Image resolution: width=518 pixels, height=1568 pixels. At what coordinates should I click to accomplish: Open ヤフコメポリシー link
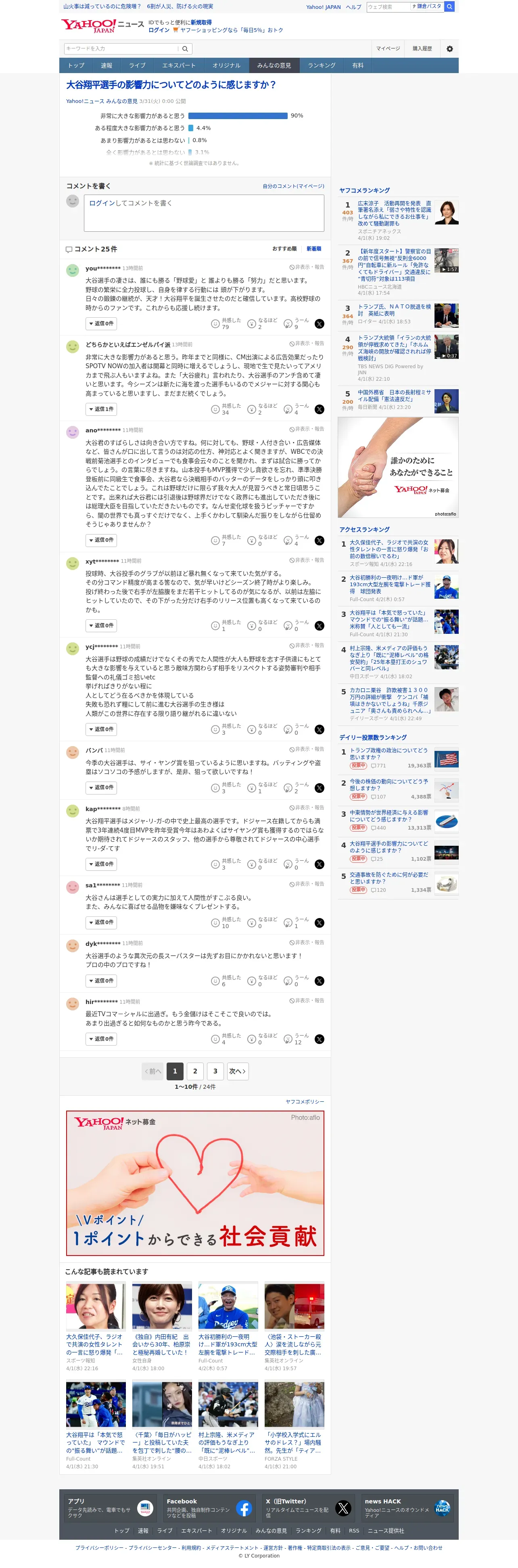pos(305,1102)
